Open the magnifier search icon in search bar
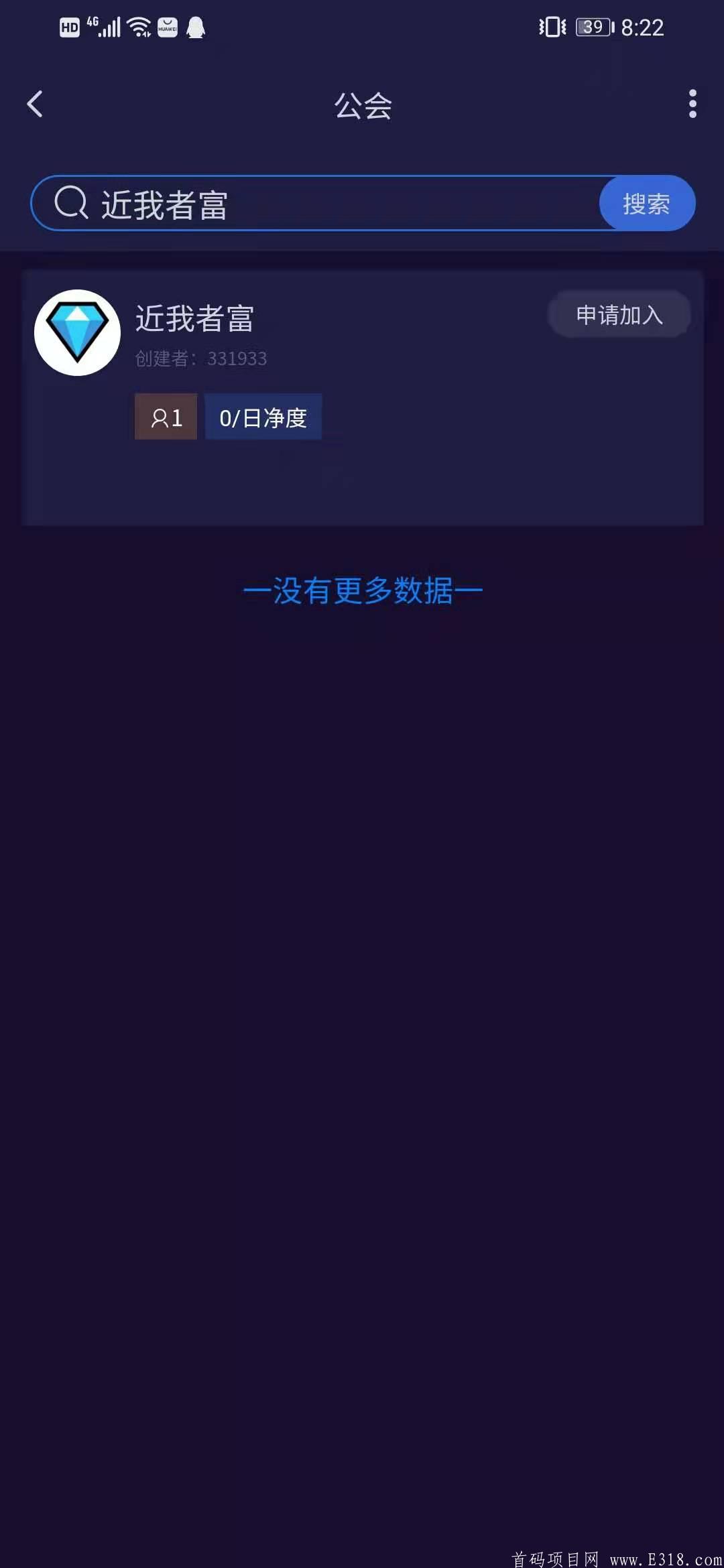724x1568 pixels. (72, 203)
